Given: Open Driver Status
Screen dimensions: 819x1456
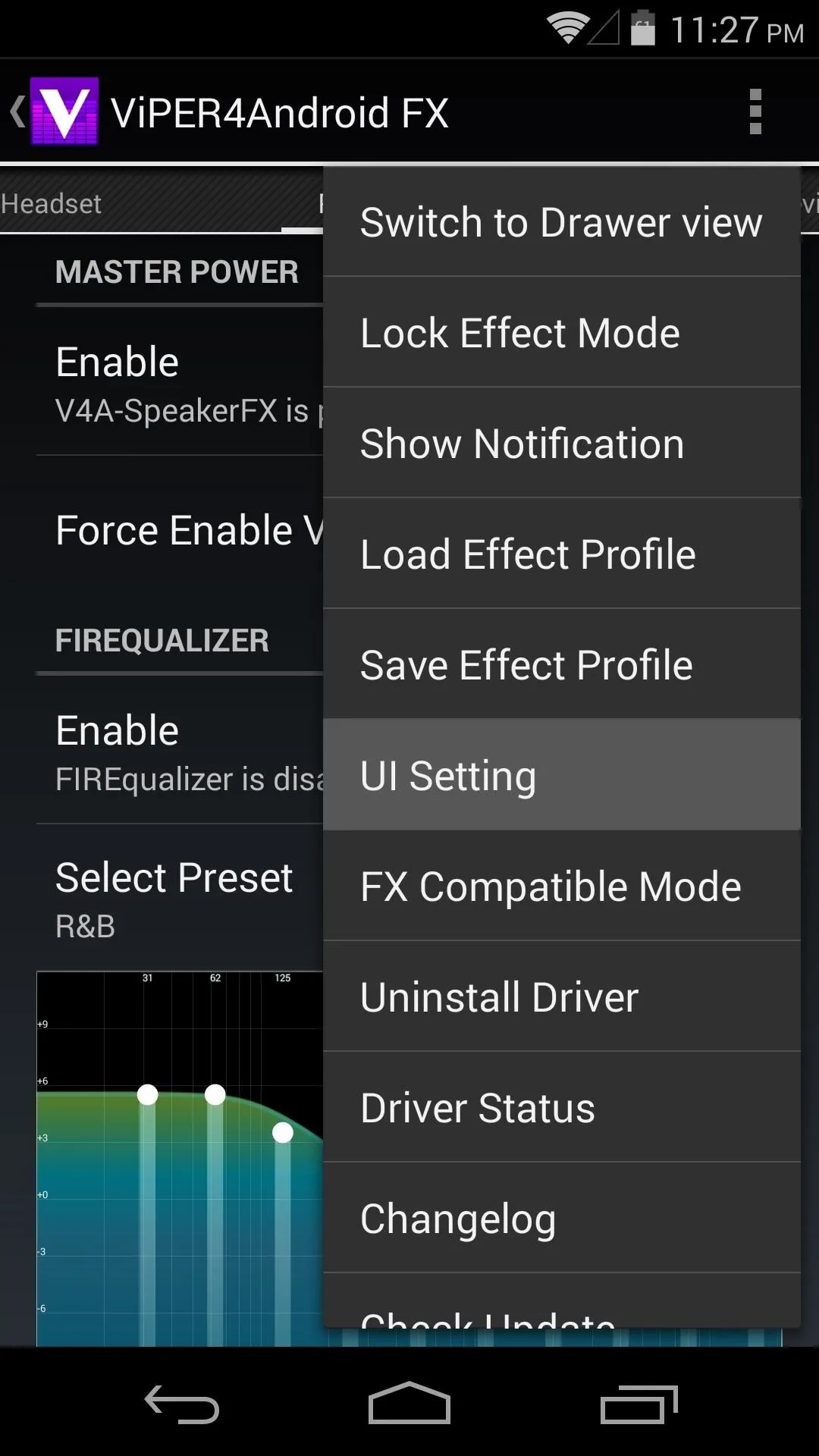Looking at the screenshot, I should point(562,1108).
